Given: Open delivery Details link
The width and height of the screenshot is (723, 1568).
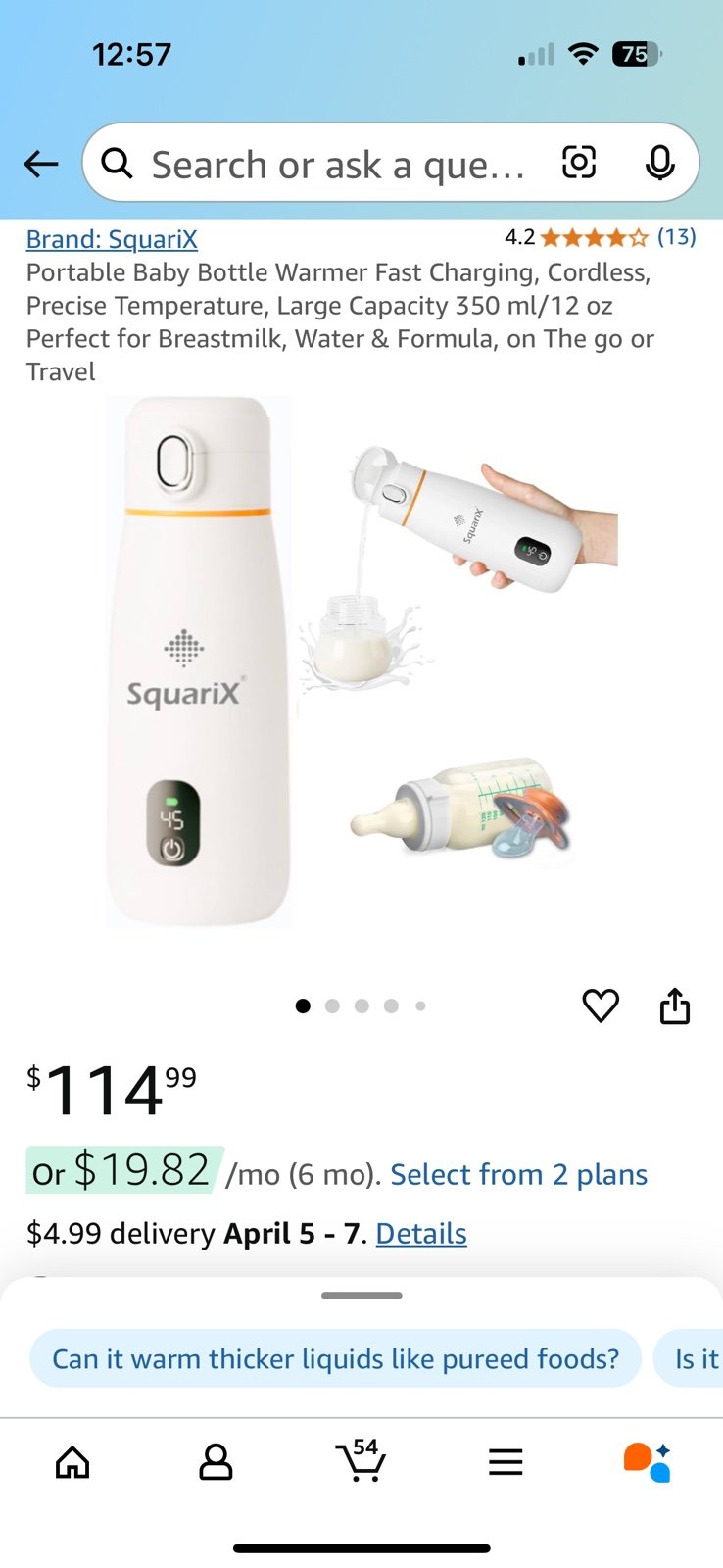Looking at the screenshot, I should [x=421, y=1233].
